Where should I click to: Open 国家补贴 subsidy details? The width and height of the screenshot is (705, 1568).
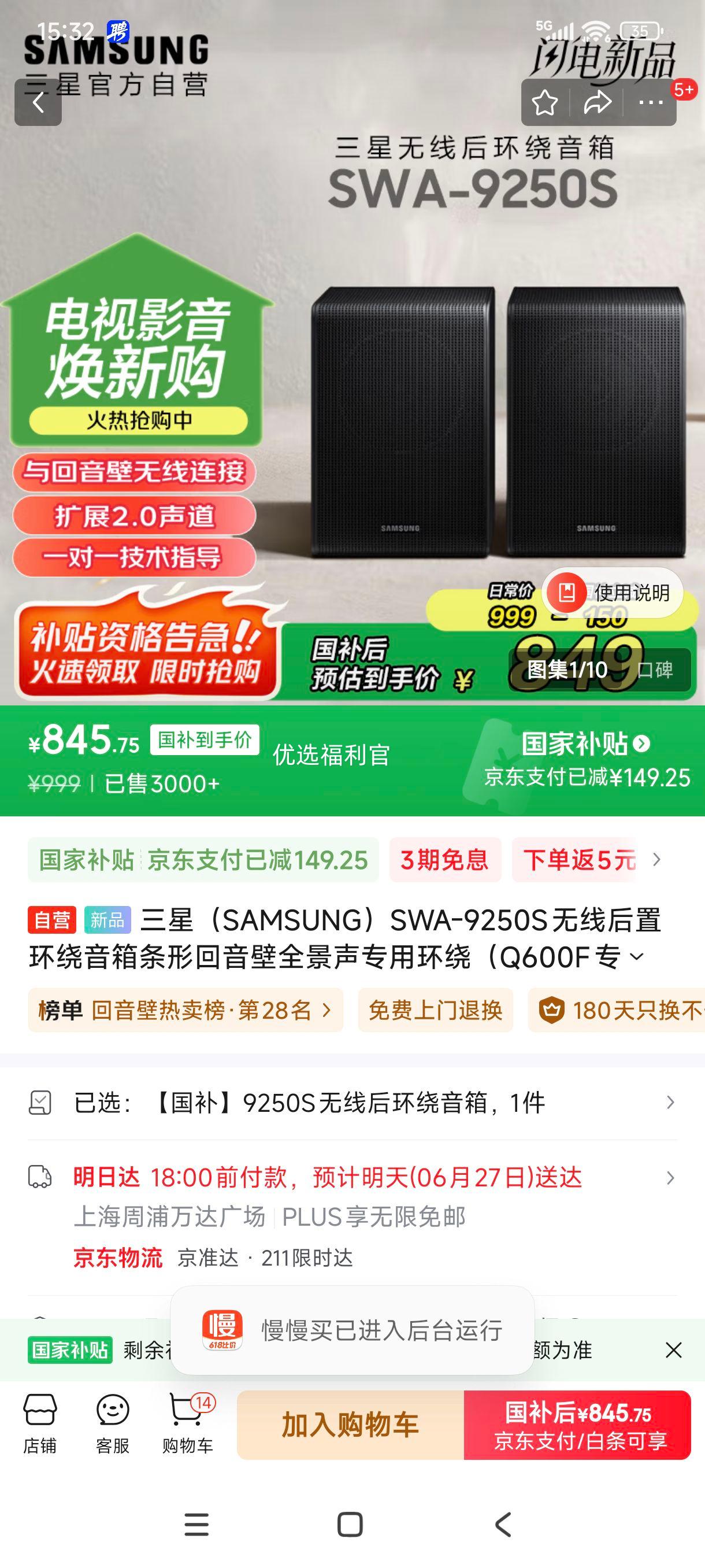click(x=585, y=744)
